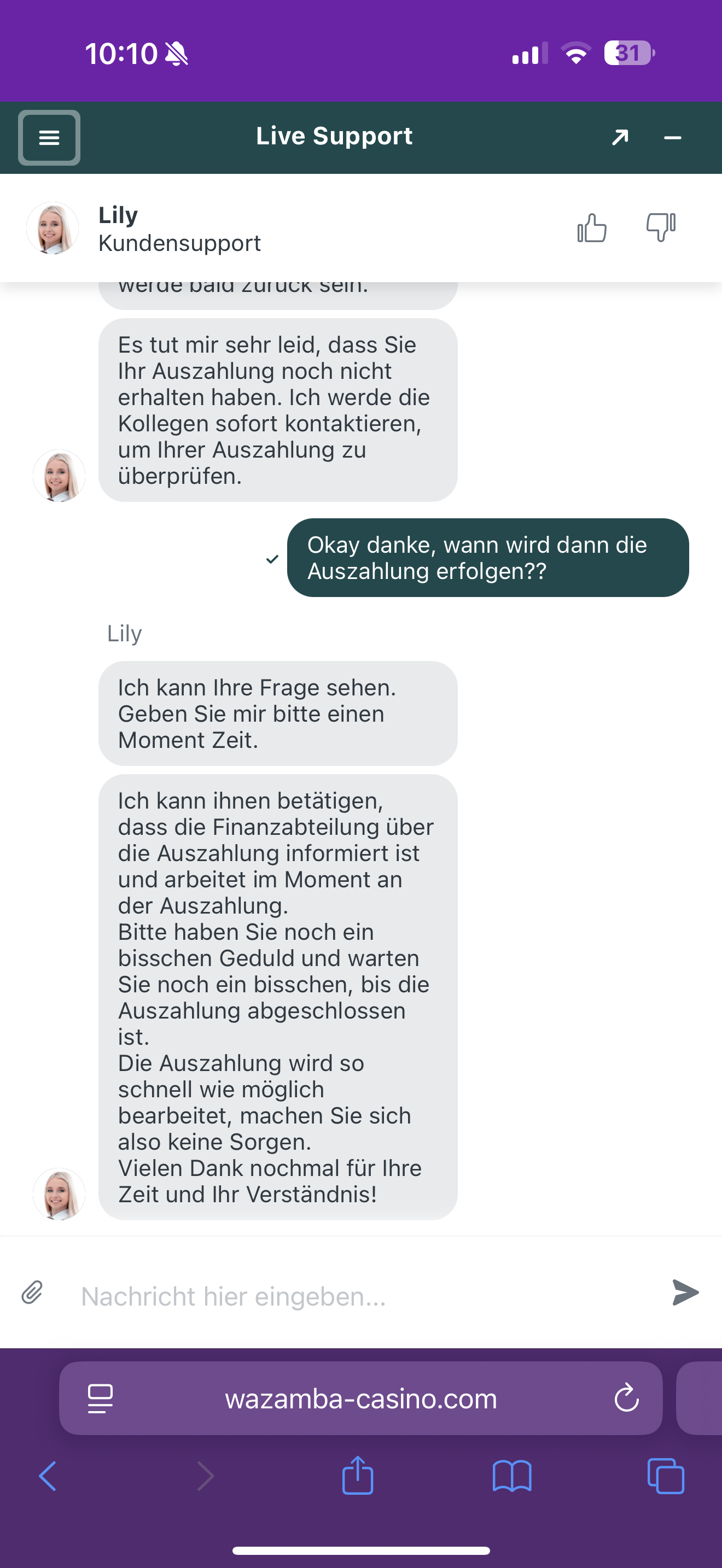Open the browser address bar

360,1399
